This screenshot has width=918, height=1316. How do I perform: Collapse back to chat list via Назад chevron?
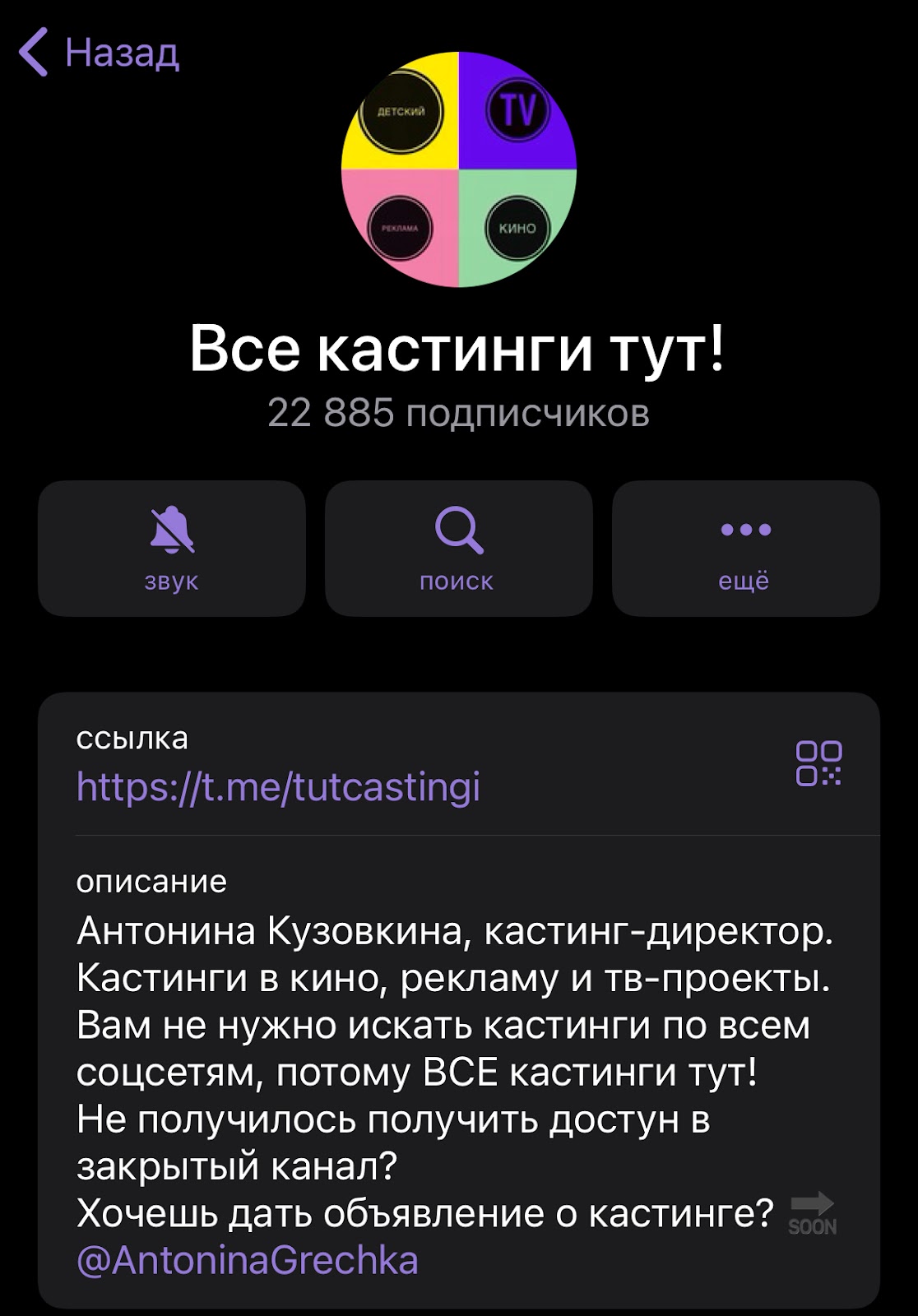[x=32, y=54]
